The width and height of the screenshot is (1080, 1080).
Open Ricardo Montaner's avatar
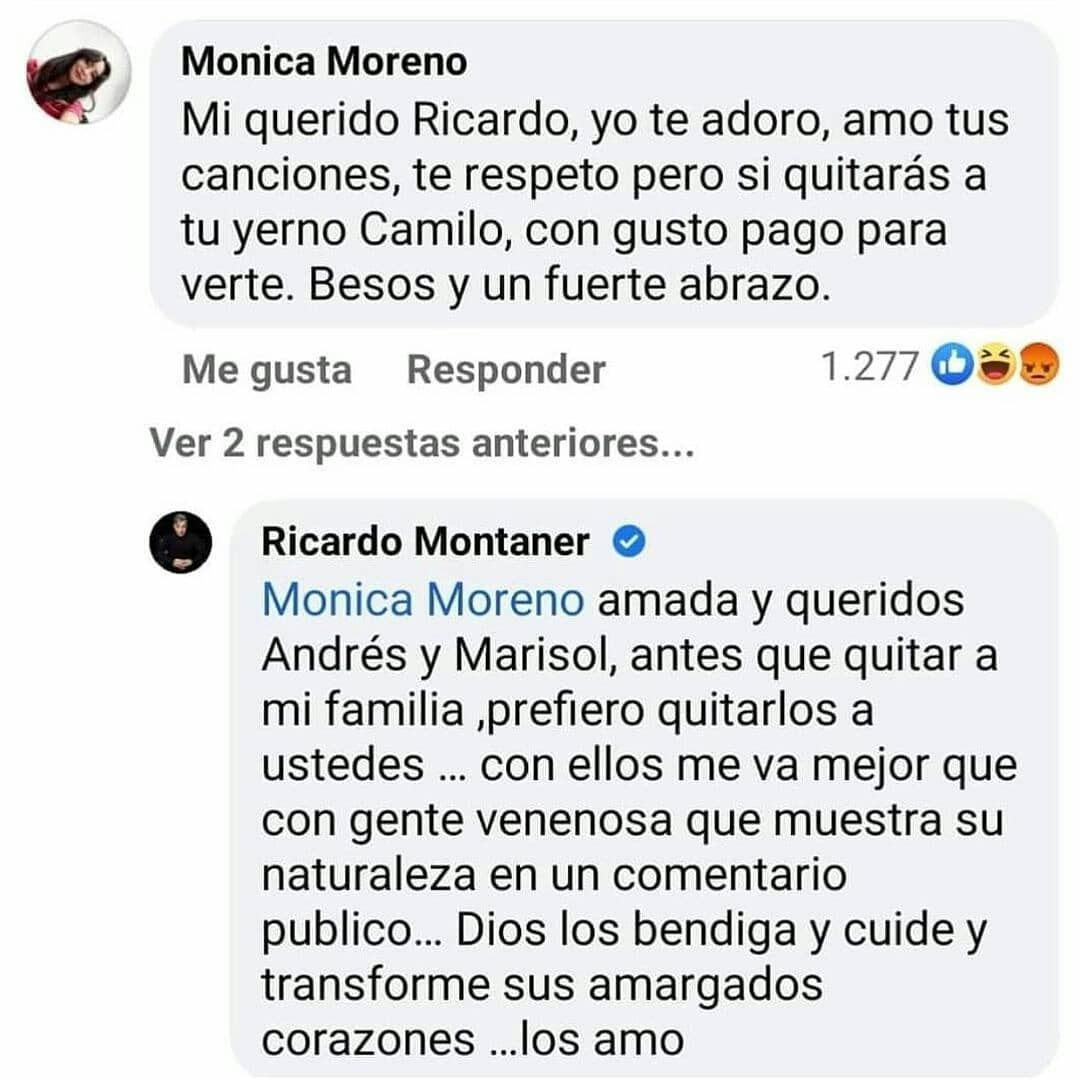pos(181,543)
